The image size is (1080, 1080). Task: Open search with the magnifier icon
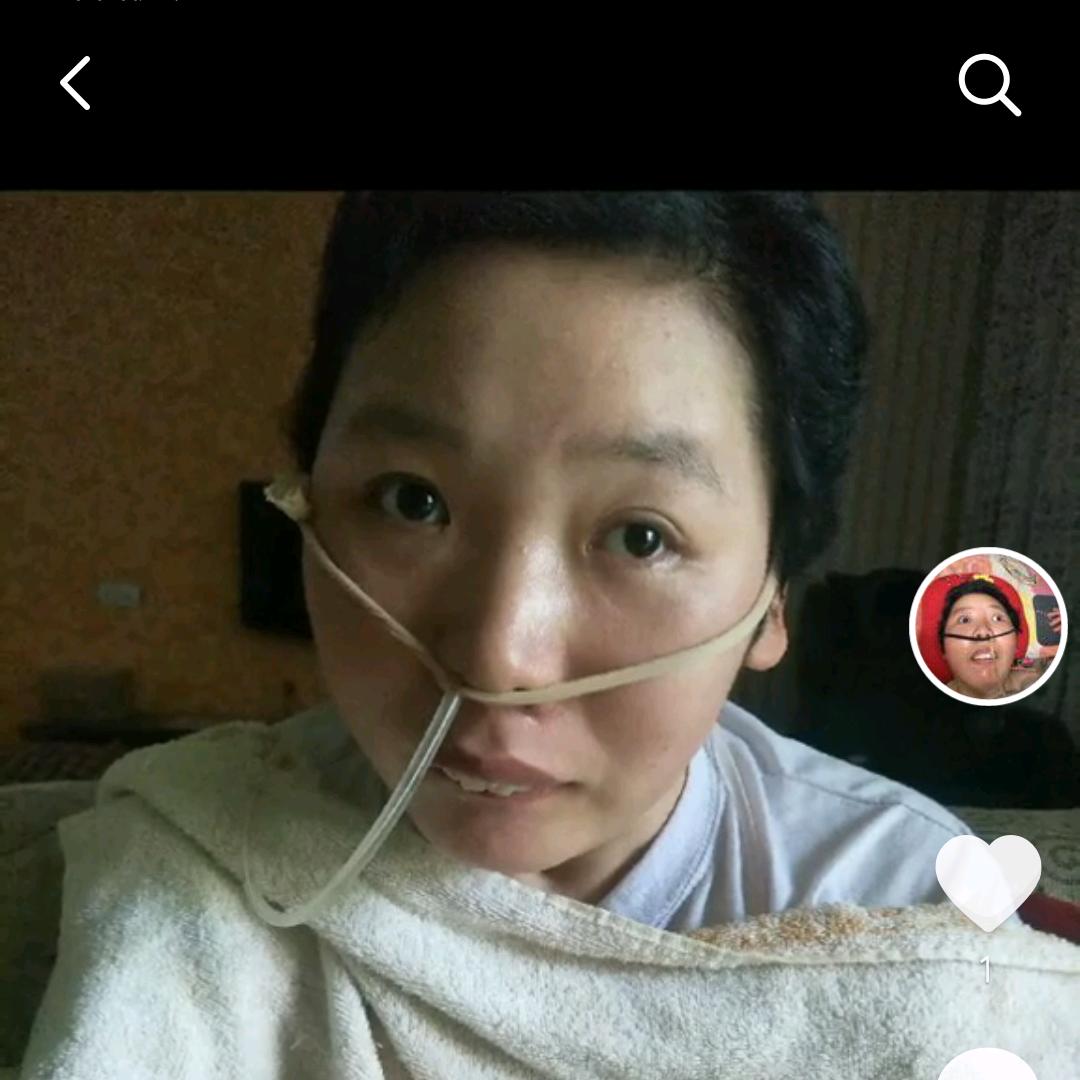coord(989,84)
